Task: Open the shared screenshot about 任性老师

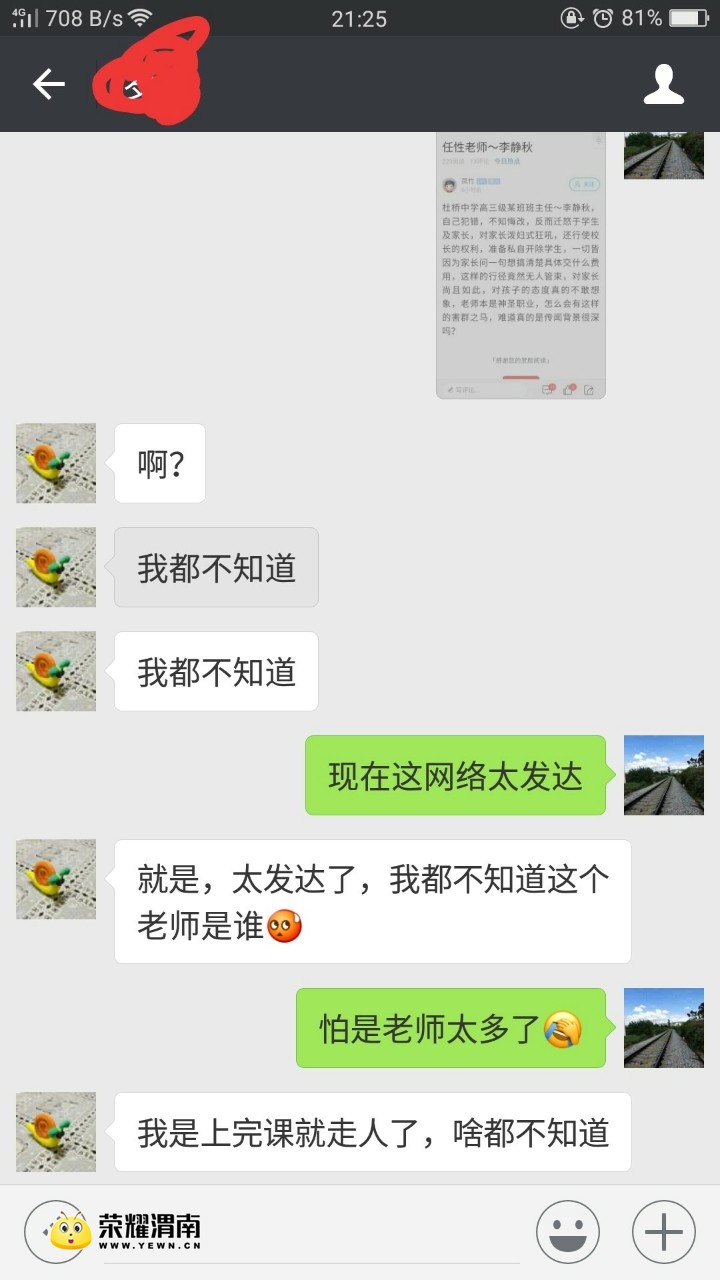Action: tap(520, 266)
